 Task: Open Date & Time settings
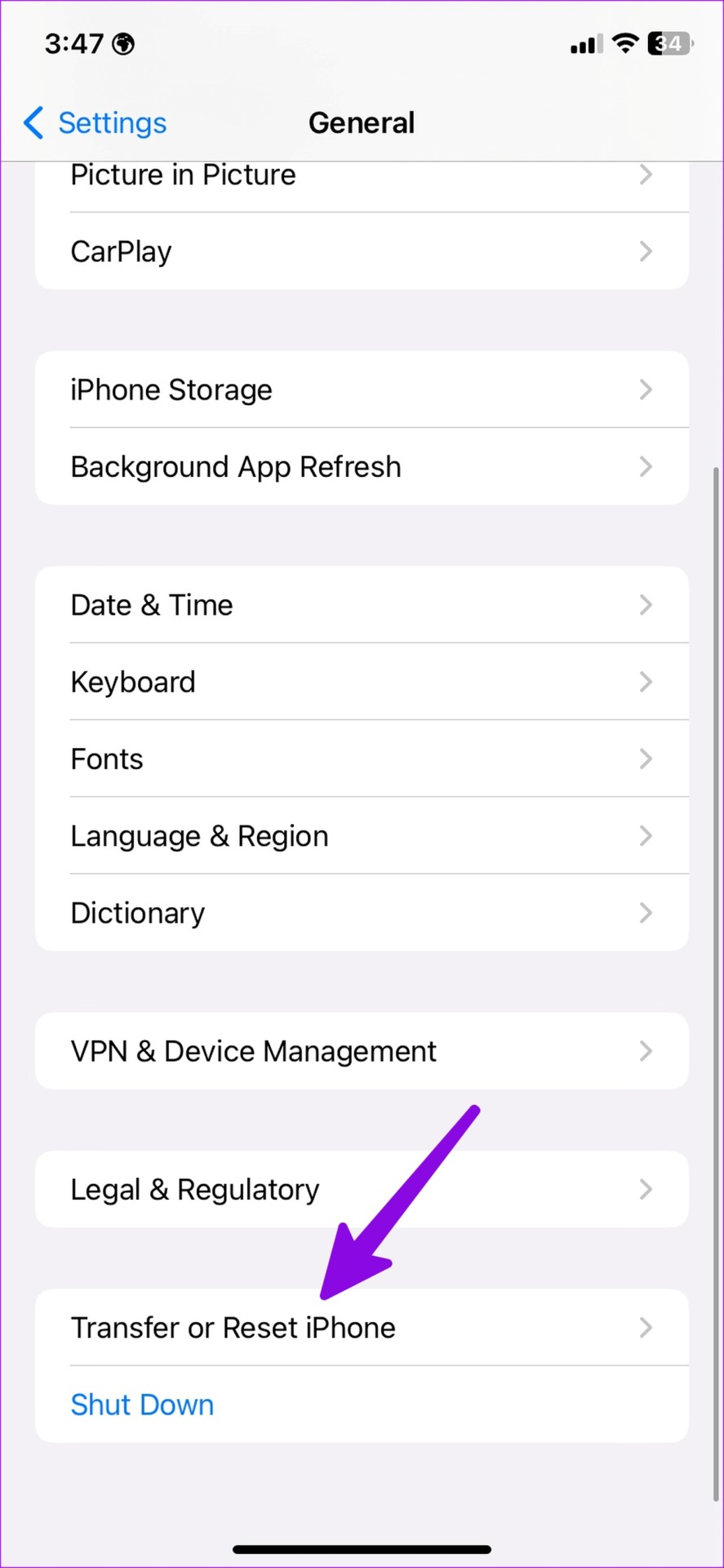(361, 605)
